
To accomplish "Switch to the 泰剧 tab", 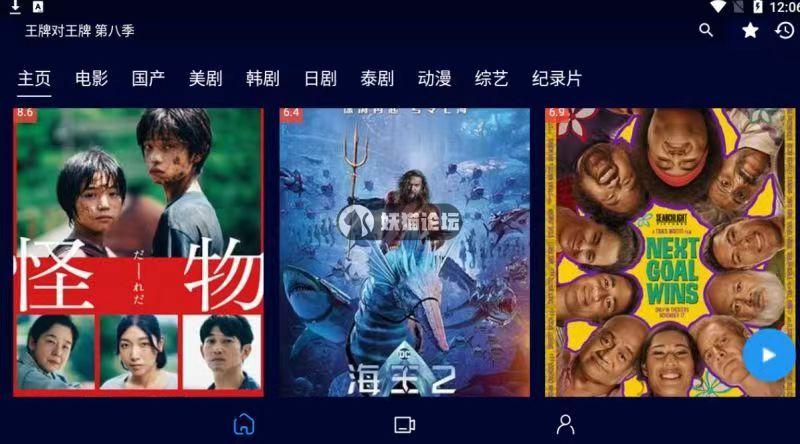I will pyautogui.click(x=377, y=78).
